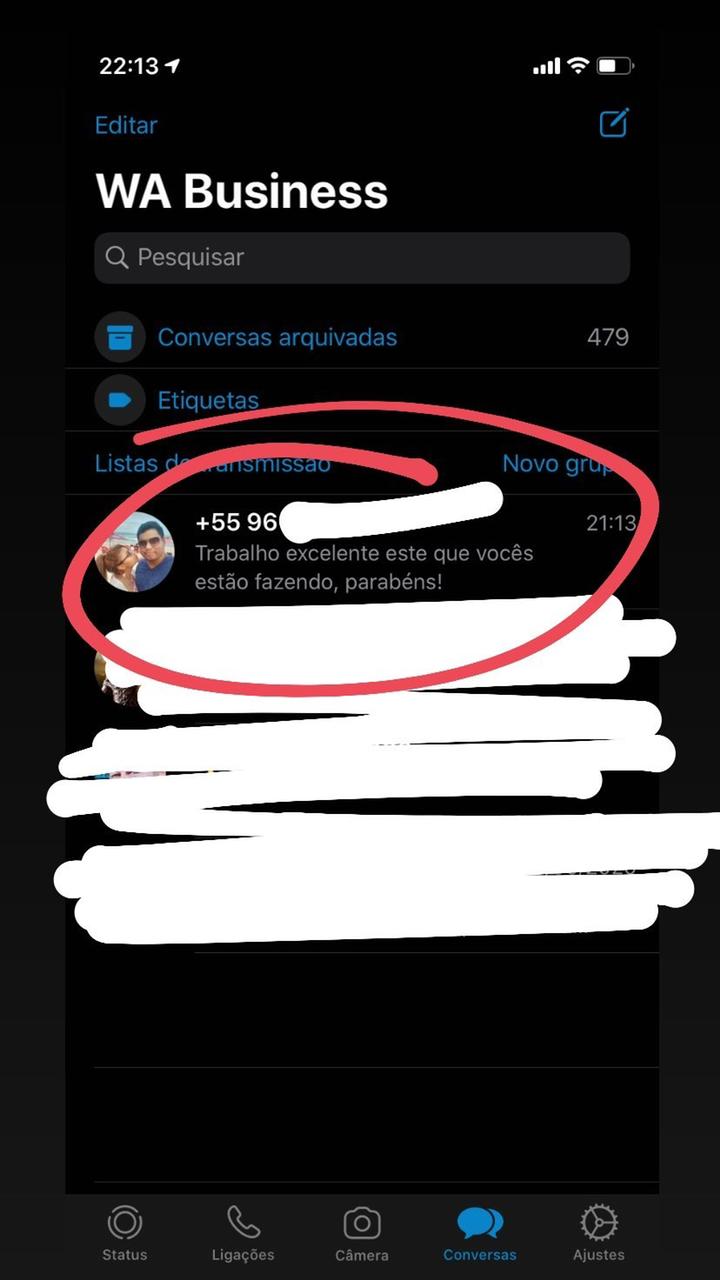Image resolution: width=720 pixels, height=1280 pixels.
Task: Switch to the Ligações tab
Action: 243,1233
